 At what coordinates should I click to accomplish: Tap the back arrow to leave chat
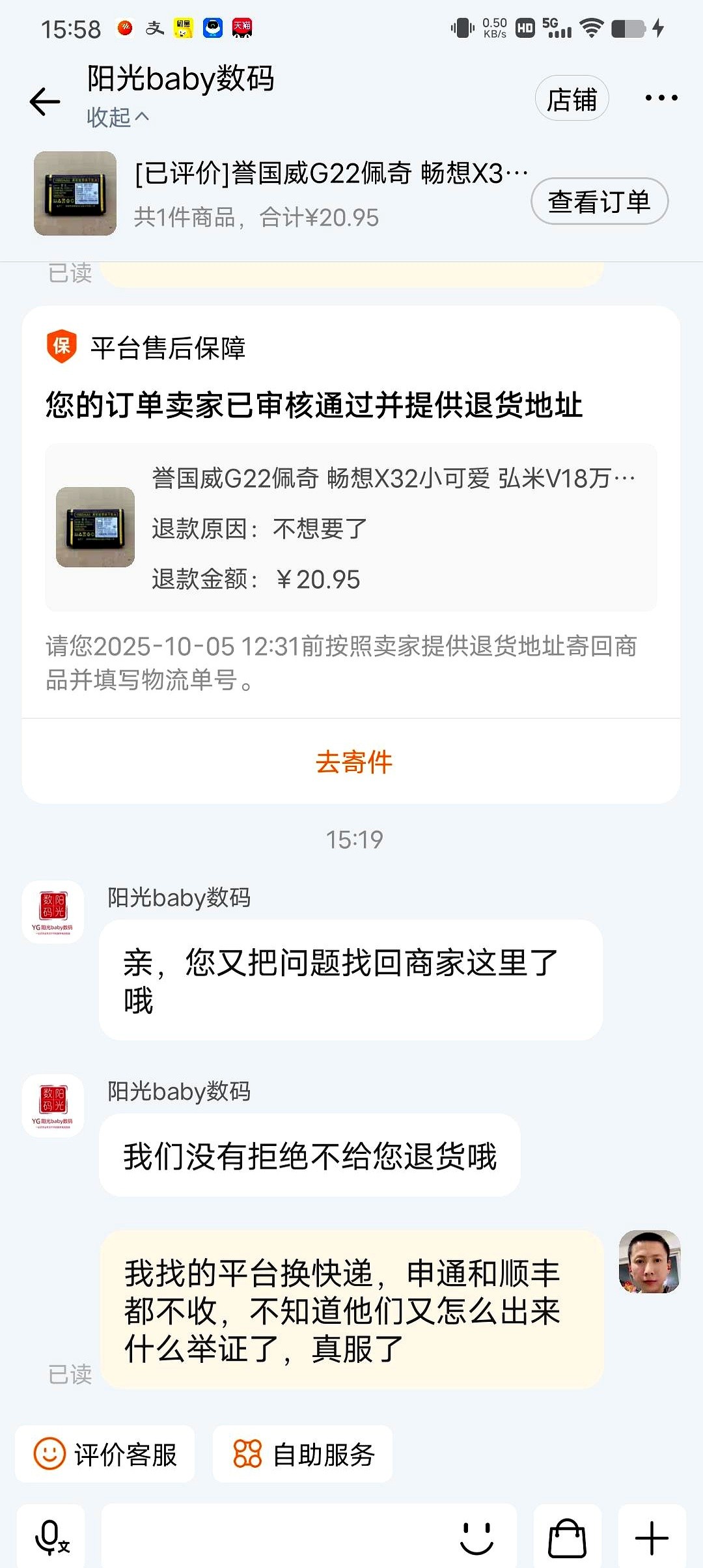point(44,101)
